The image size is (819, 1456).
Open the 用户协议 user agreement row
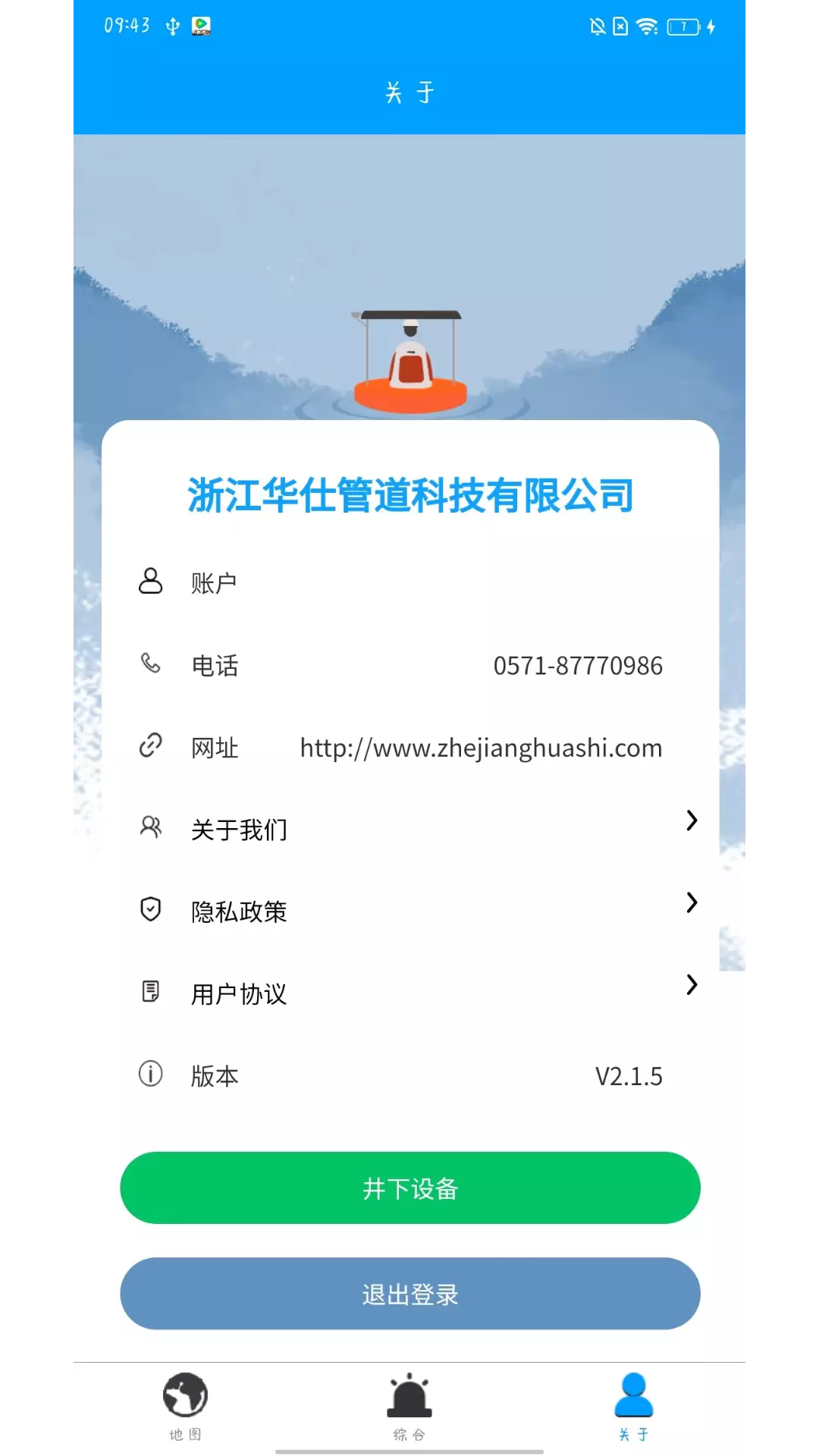[x=409, y=993]
